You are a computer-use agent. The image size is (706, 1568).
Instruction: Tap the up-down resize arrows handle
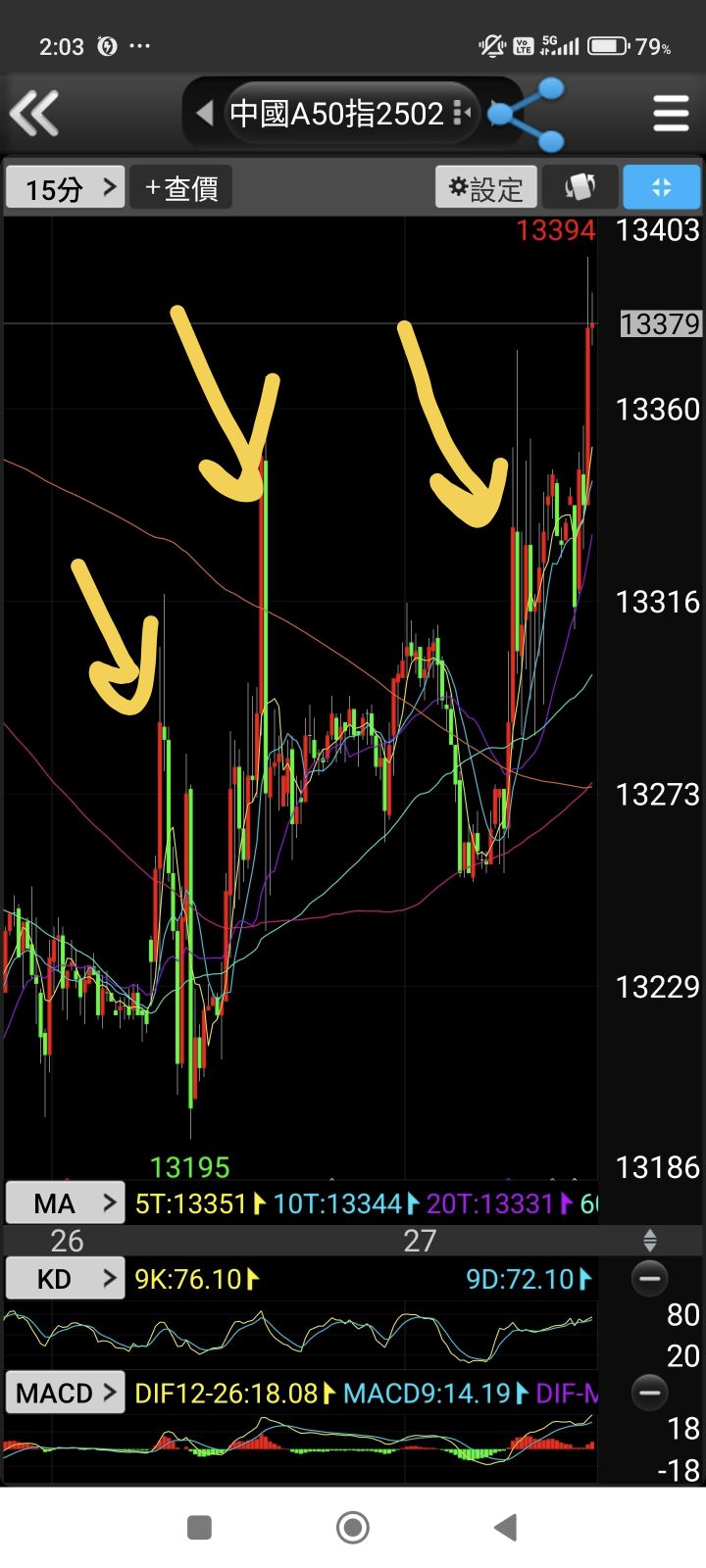click(x=649, y=1241)
